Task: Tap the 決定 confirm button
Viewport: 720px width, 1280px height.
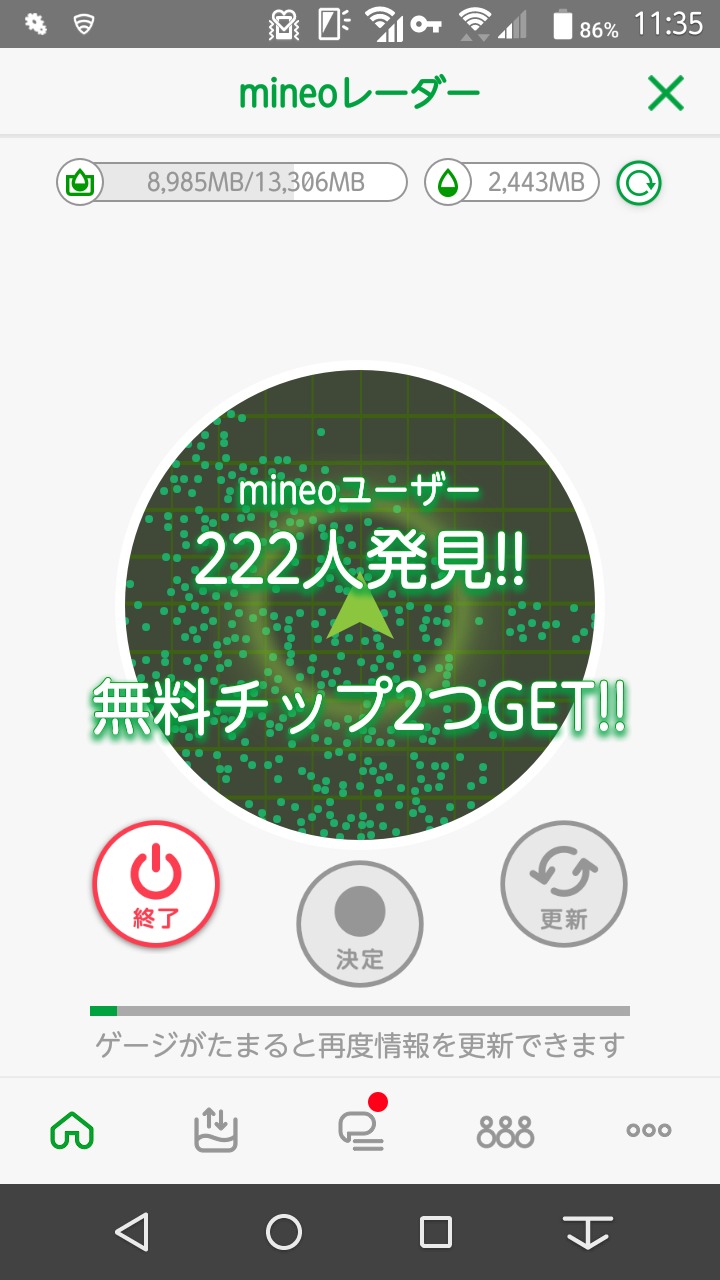Action: pos(360,924)
